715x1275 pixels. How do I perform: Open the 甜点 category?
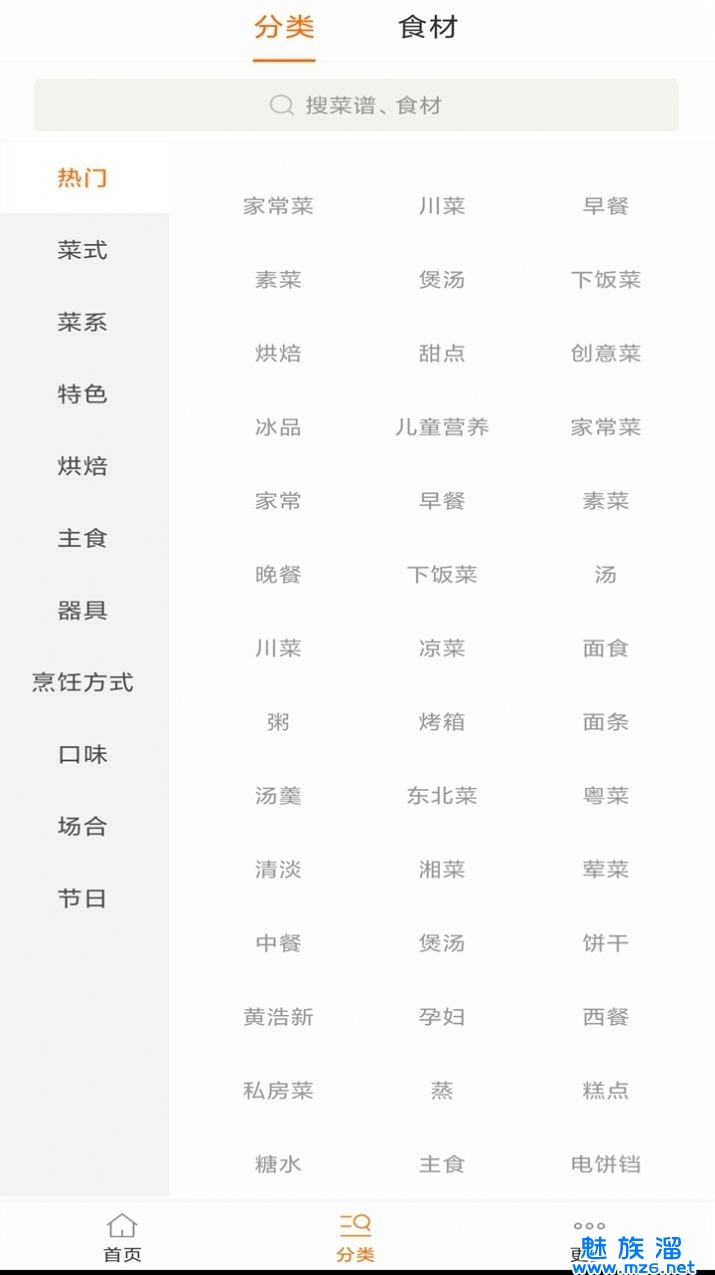[442, 353]
